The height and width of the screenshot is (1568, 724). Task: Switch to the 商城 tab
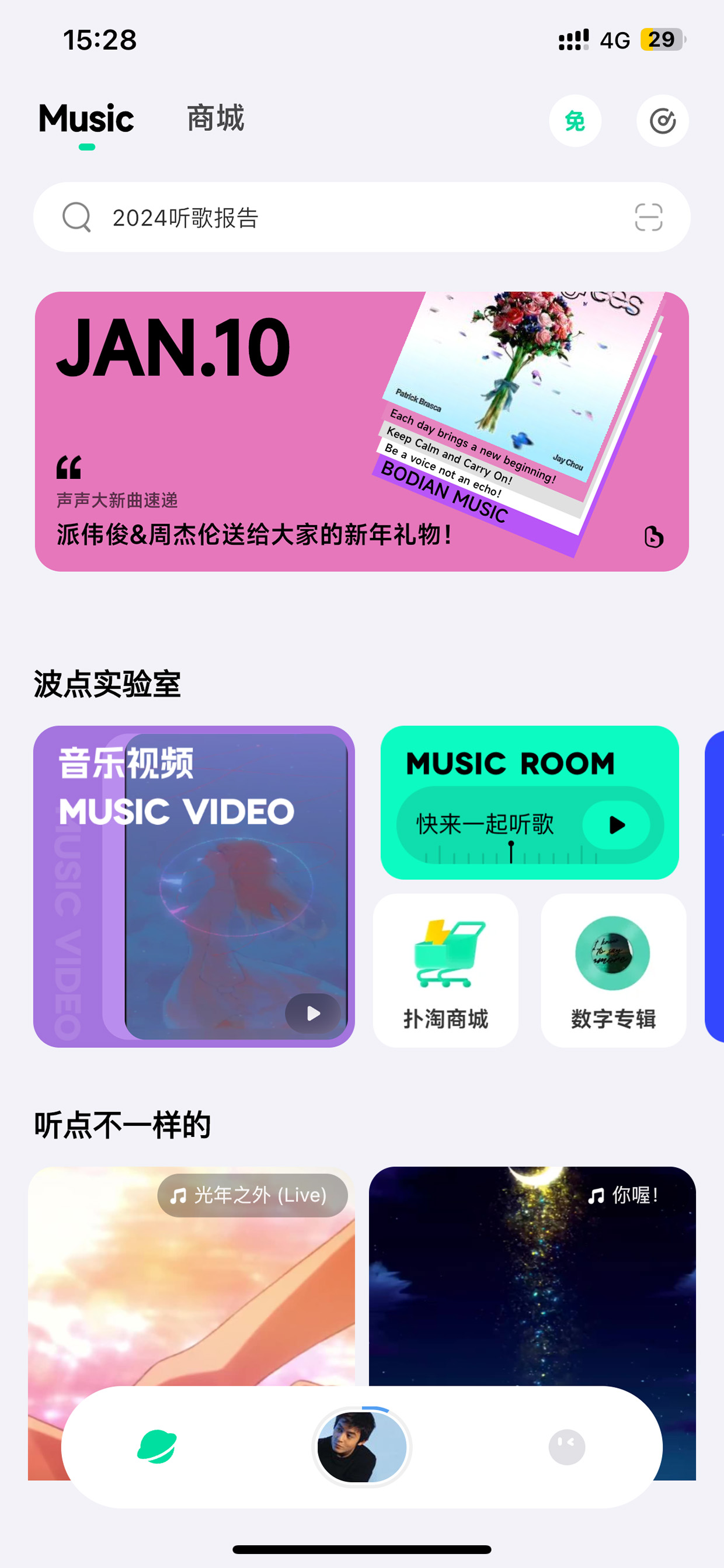pyautogui.click(x=215, y=118)
